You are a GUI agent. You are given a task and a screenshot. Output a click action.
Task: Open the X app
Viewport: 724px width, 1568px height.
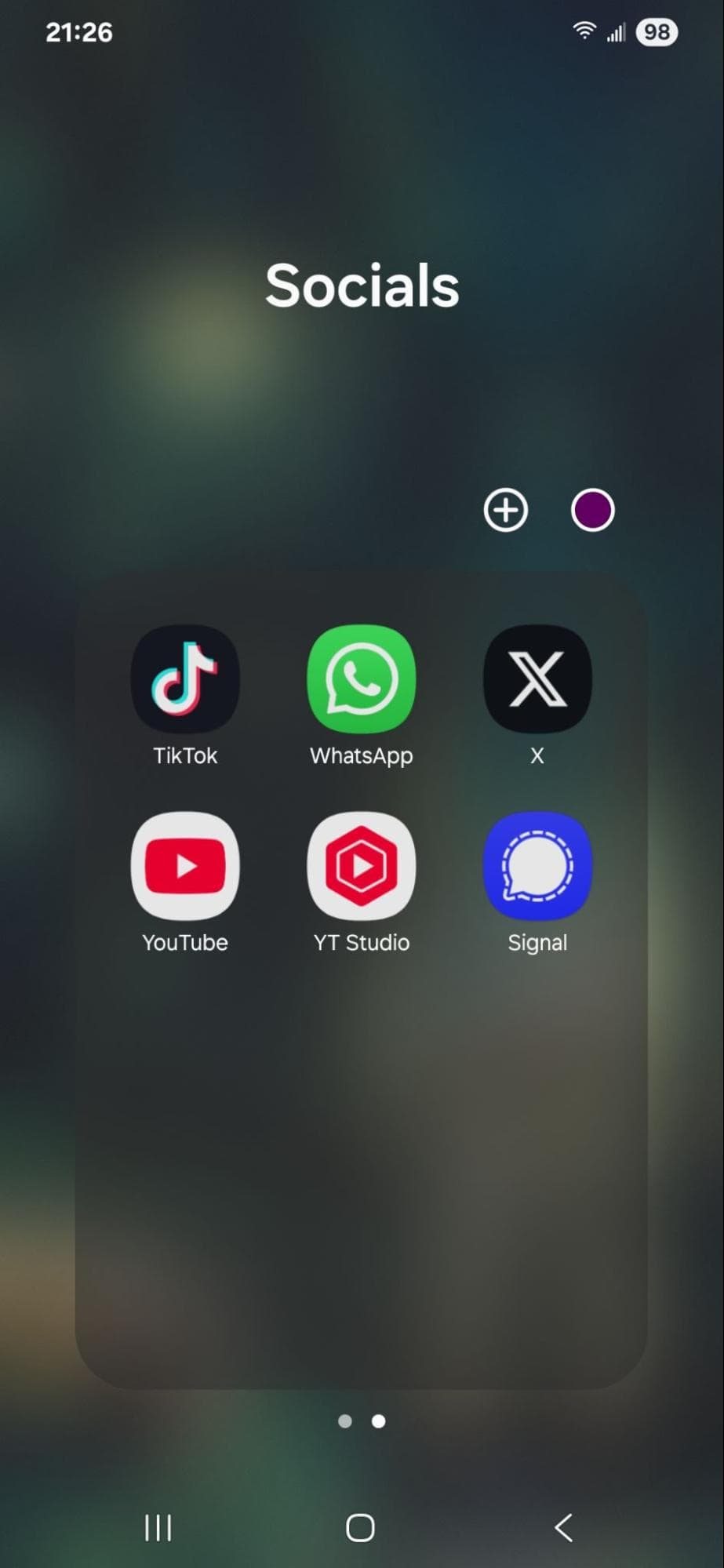(x=537, y=678)
